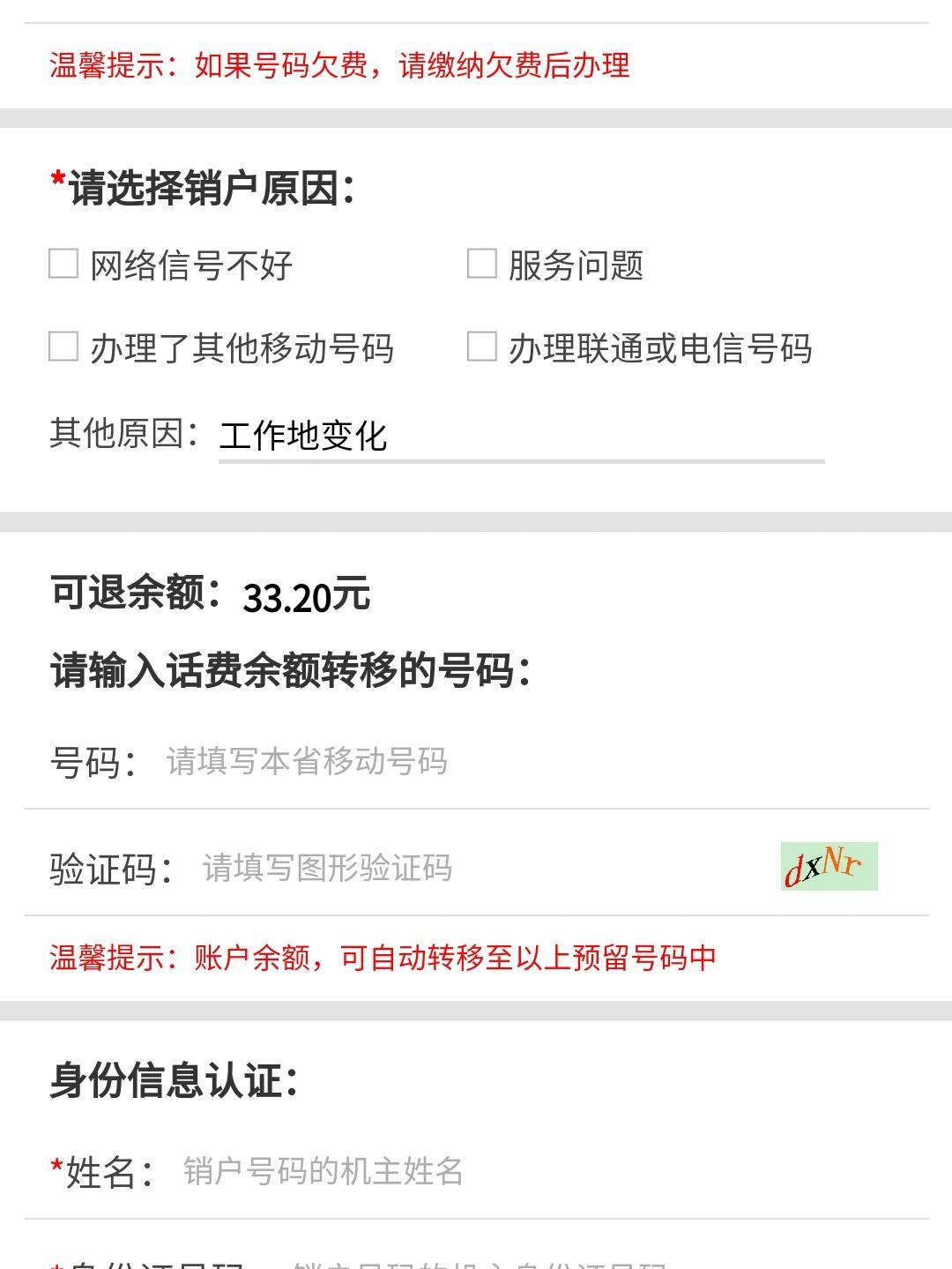Tick 办理了其他移动号码 as the reason
This screenshot has width=952, height=1269.
[63, 347]
